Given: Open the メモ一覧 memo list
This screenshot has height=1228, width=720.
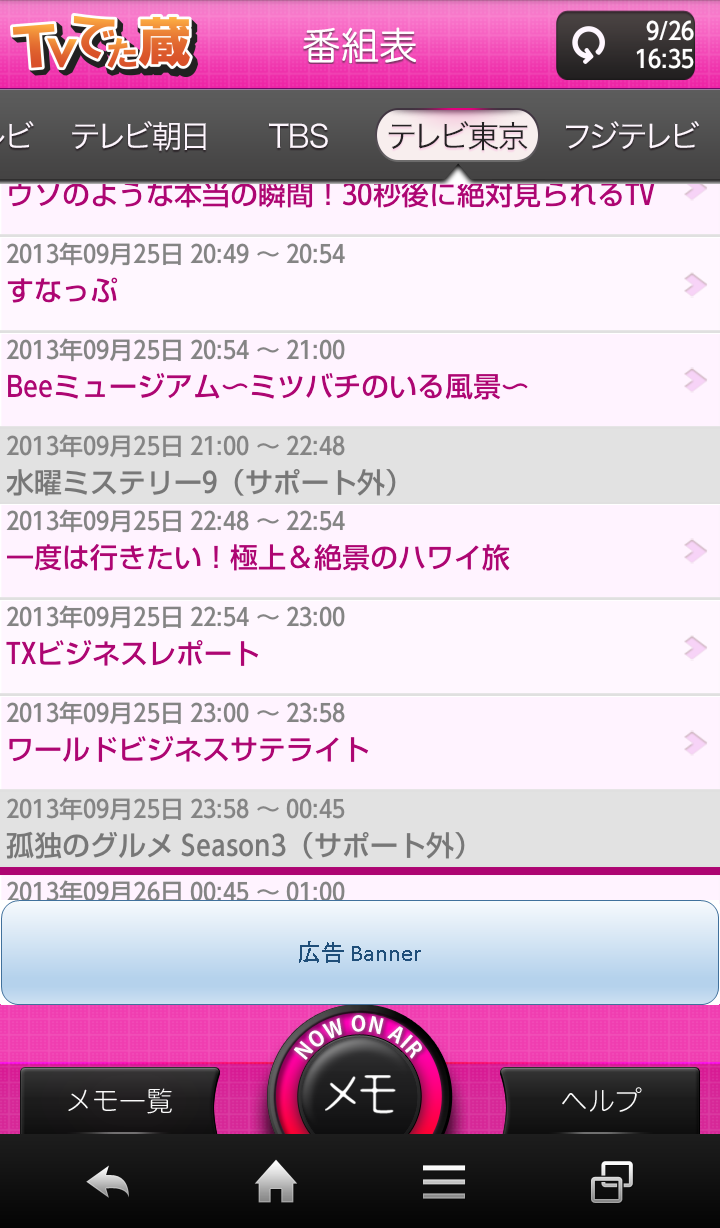Looking at the screenshot, I should pos(120,1100).
